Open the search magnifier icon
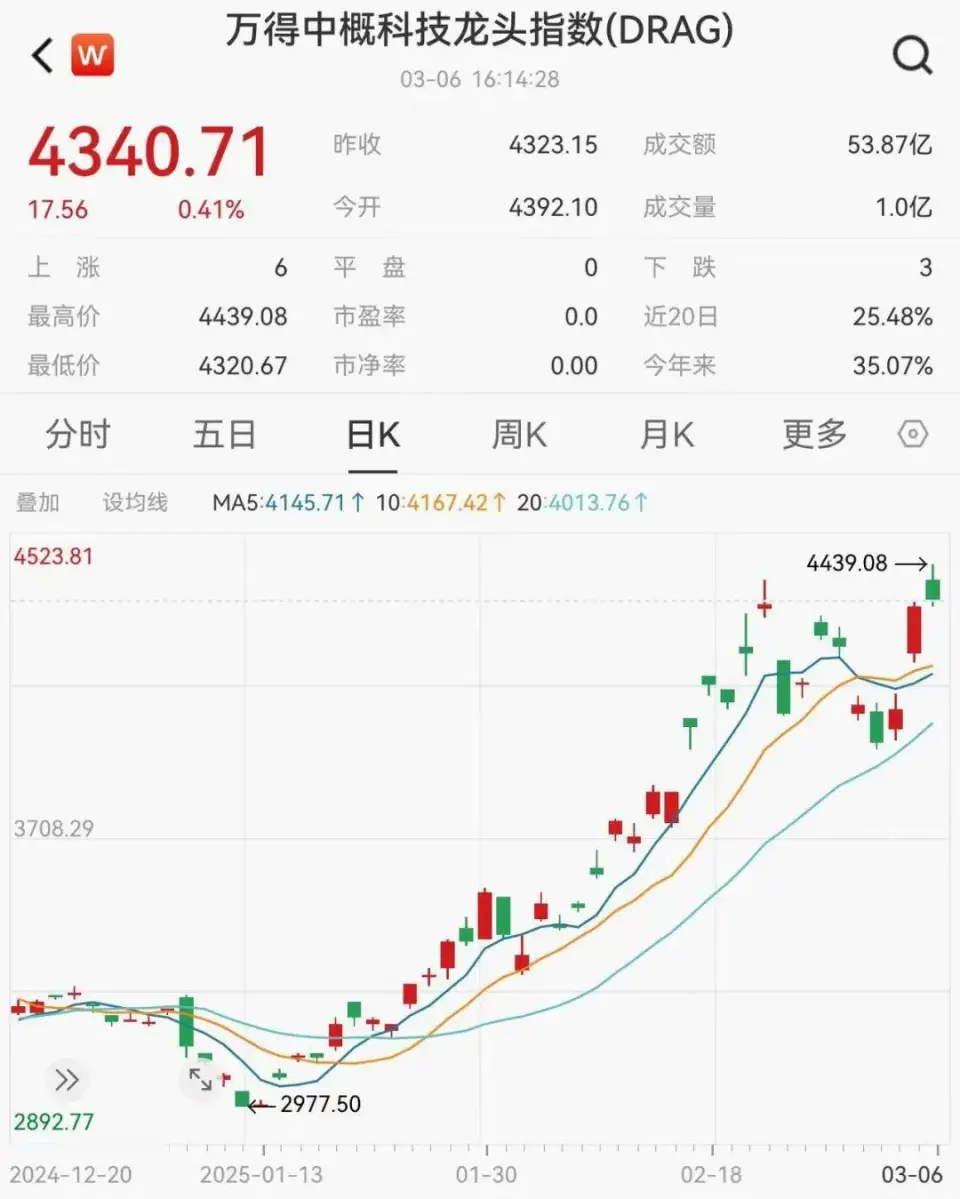The width and height of the screenshot is (960, 1199). point(910,55)
